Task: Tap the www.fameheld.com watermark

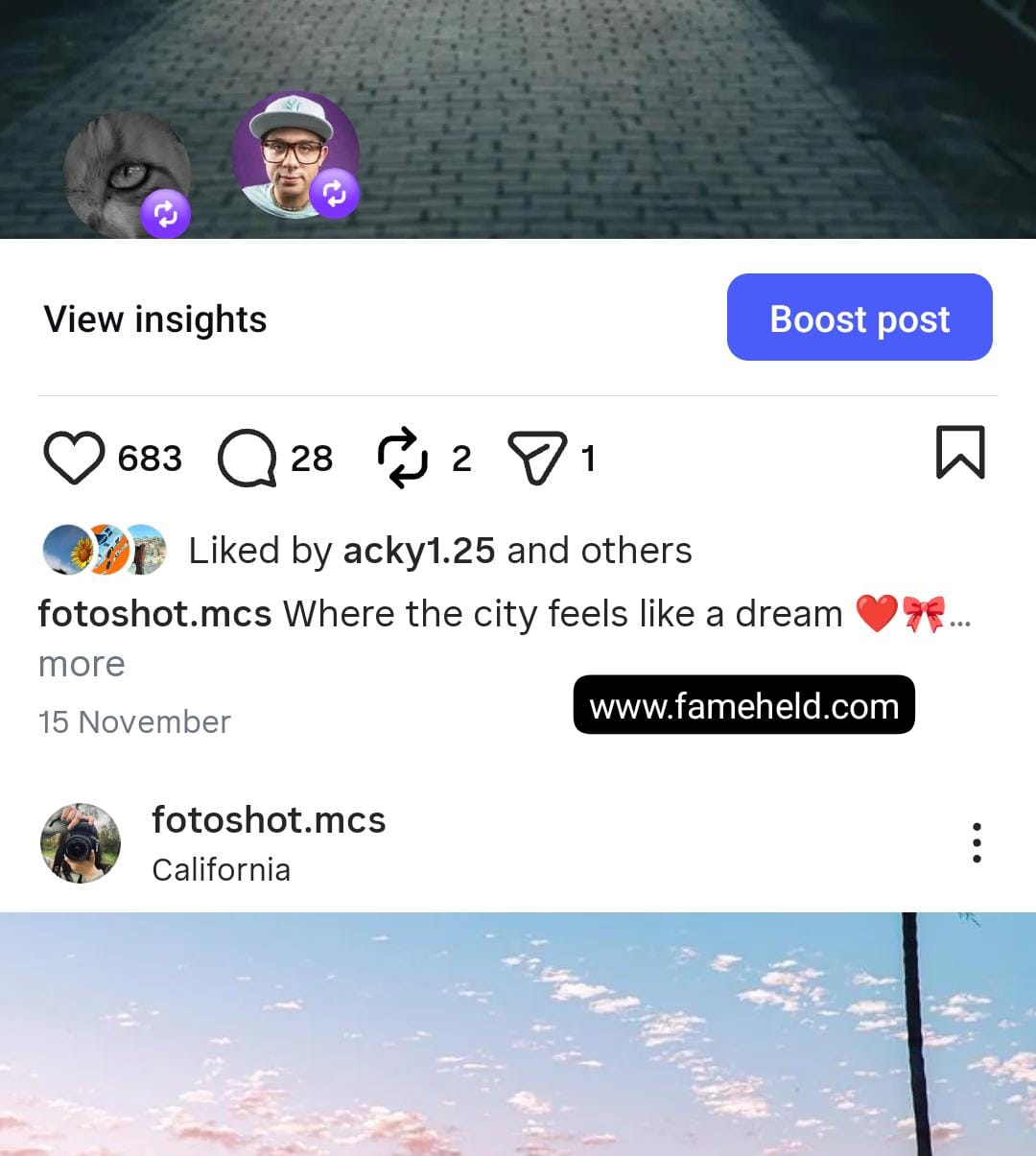Action: [x=743, y=705]
